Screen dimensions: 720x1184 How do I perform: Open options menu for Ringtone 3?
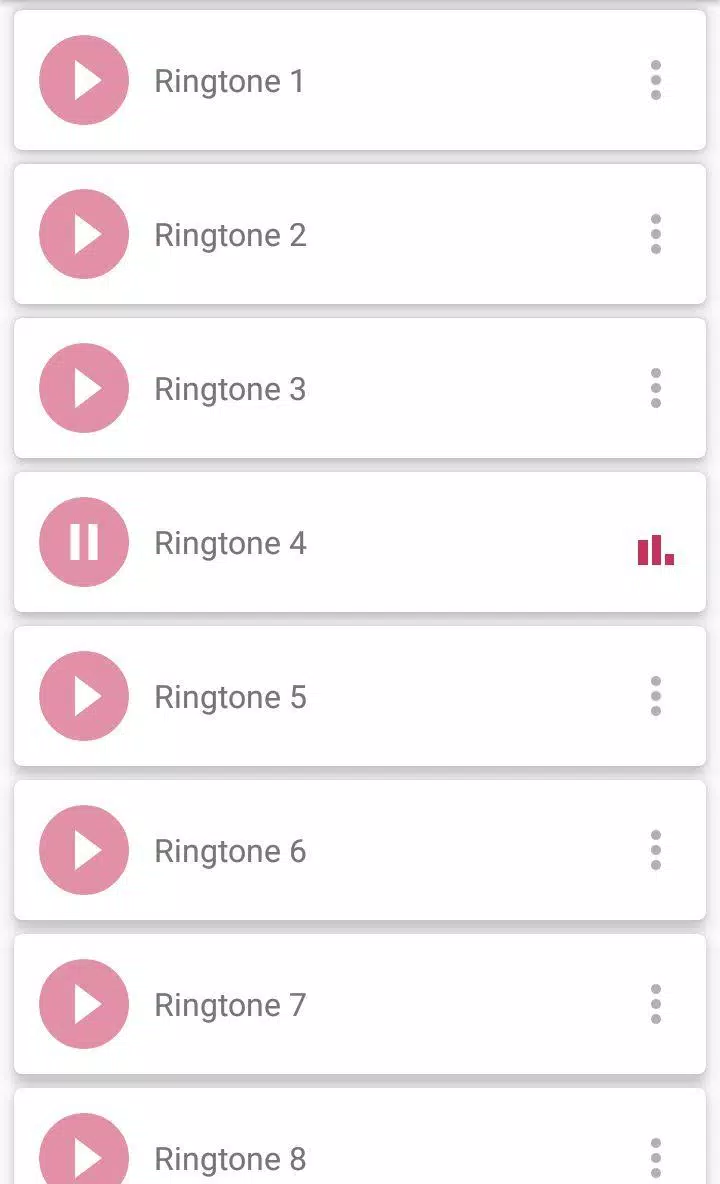[x=656, y=388]
